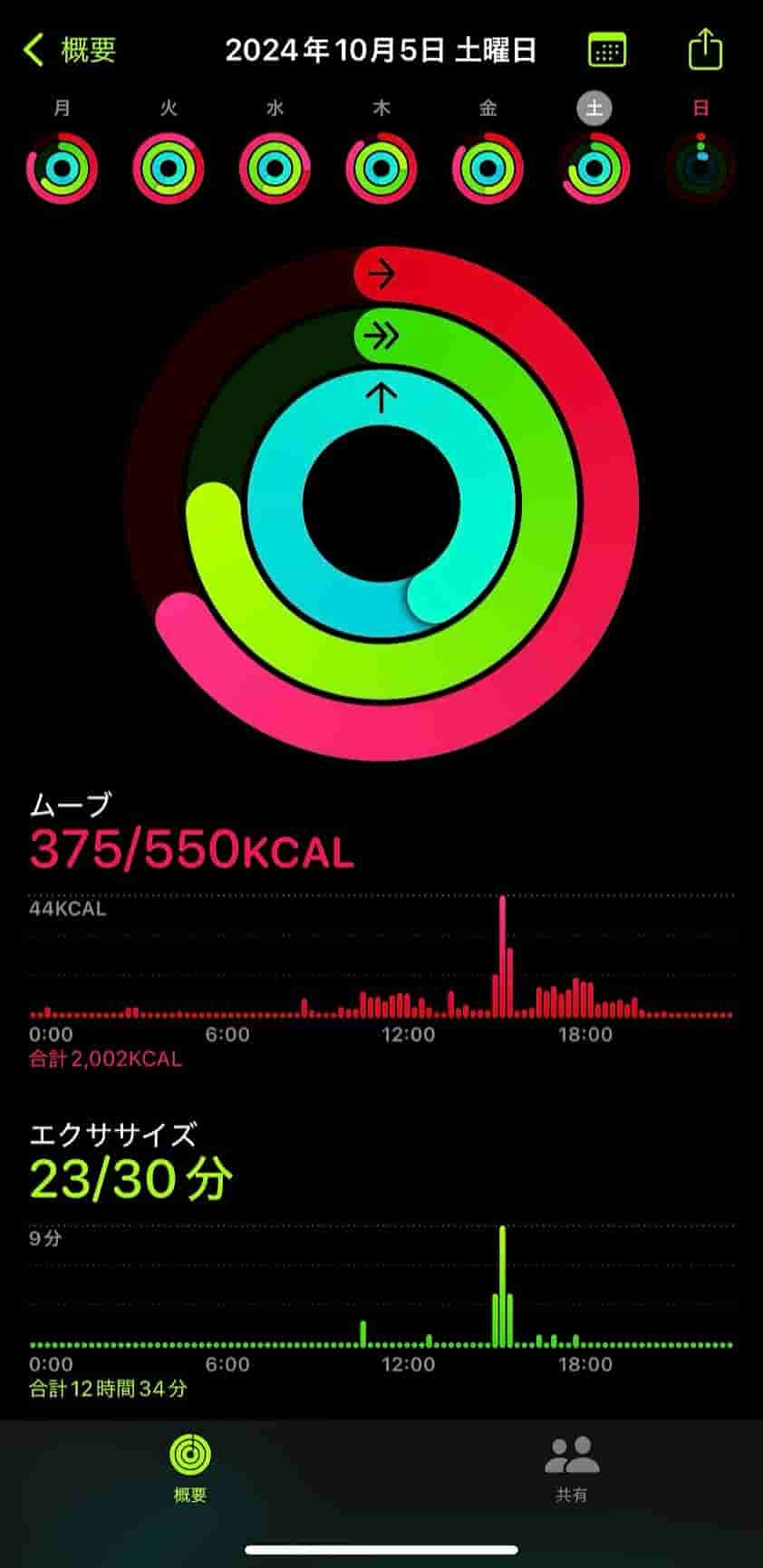Viewport: 763px width, 1568px height.
Task: Select Thursday (木) activity rings
Action: (x=381, y=168)
